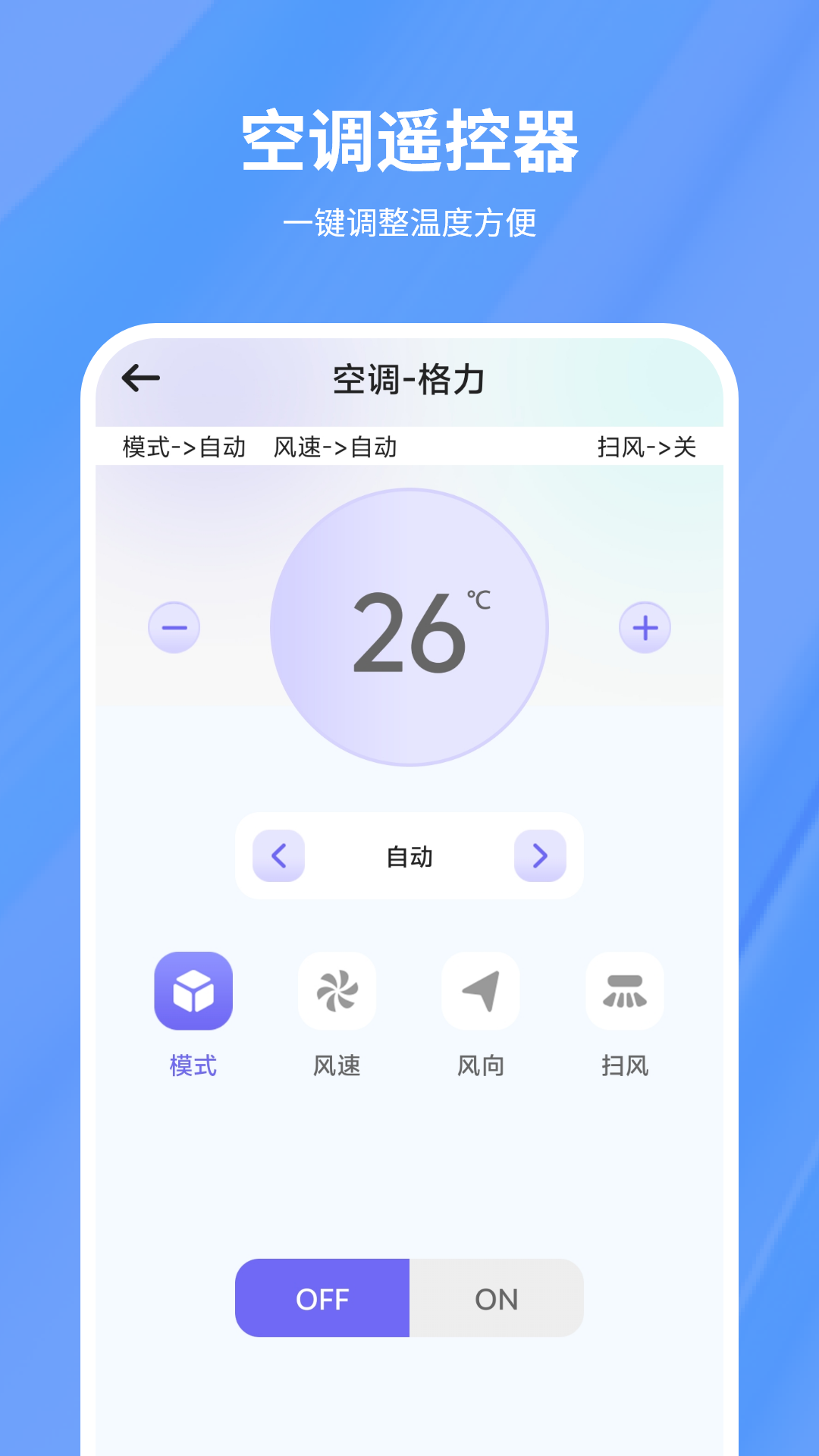Tap the purple mode cube above 模式 label

coord(193,992)
